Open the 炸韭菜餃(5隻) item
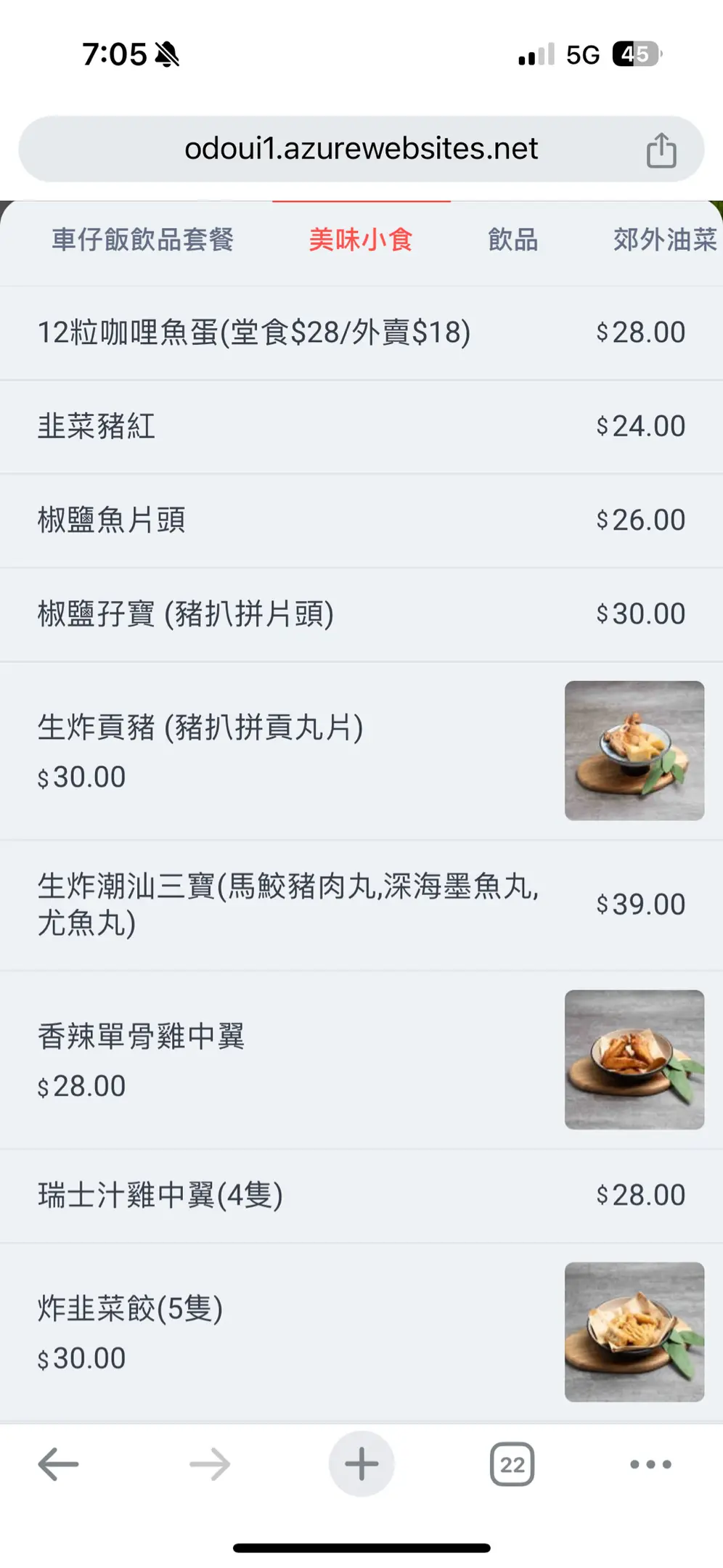 point(361,1332)
